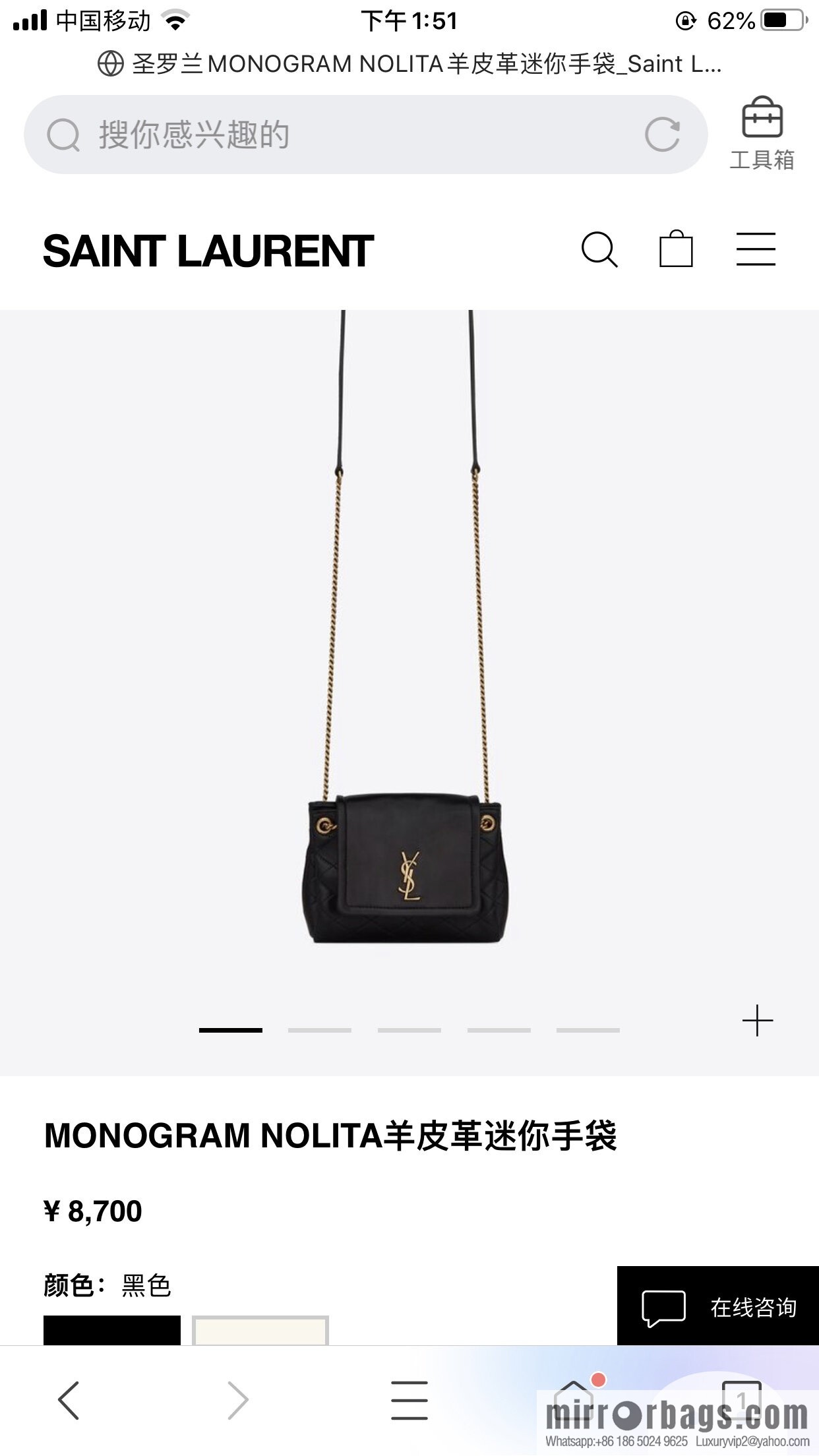Tap the plus icon to zoom product image
The height and width of the screenshot is (1456, 819).
757,1019
